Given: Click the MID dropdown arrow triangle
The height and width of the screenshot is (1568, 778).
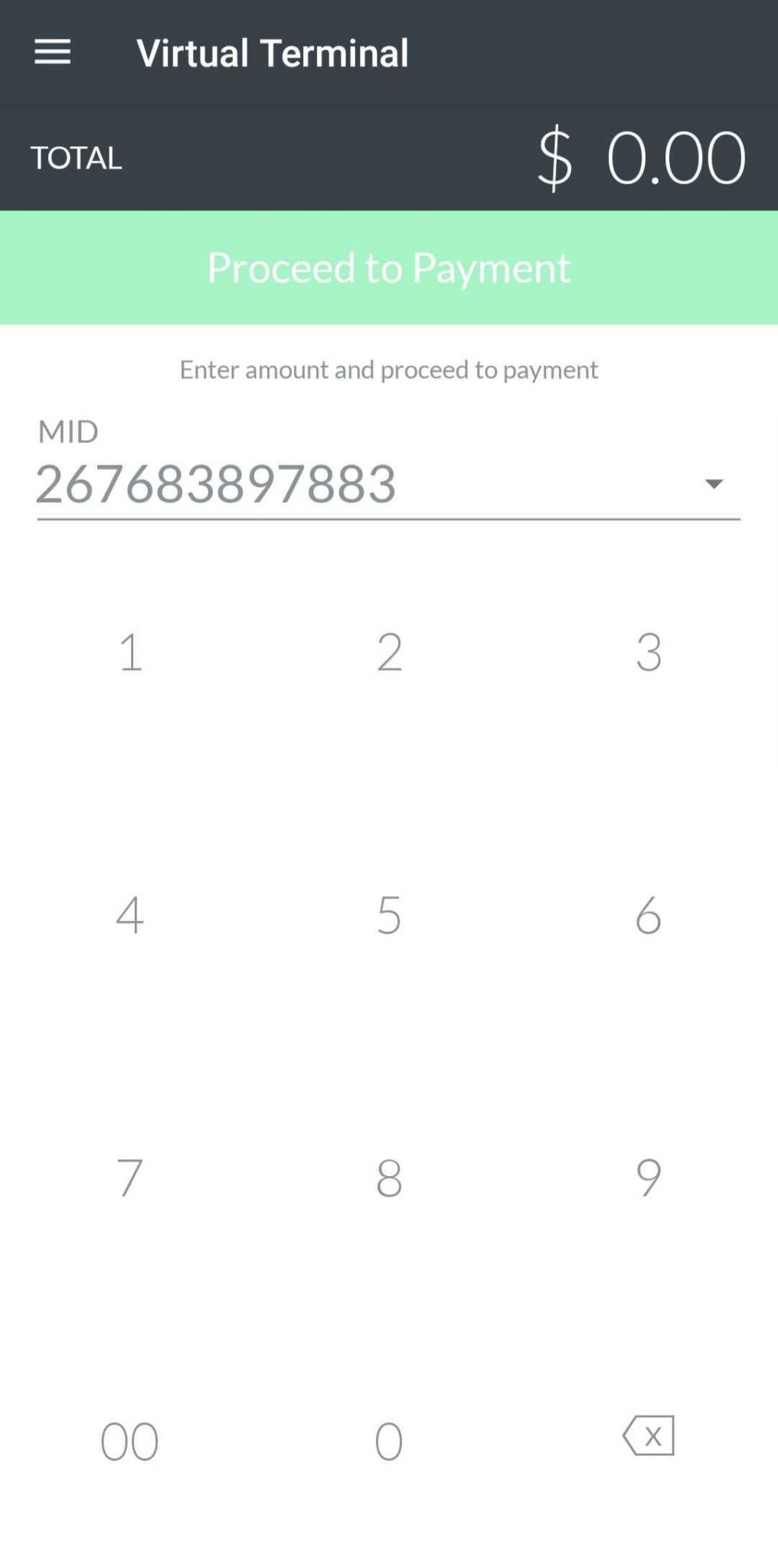Looking at the screenshot, I should tap(712, 484).
